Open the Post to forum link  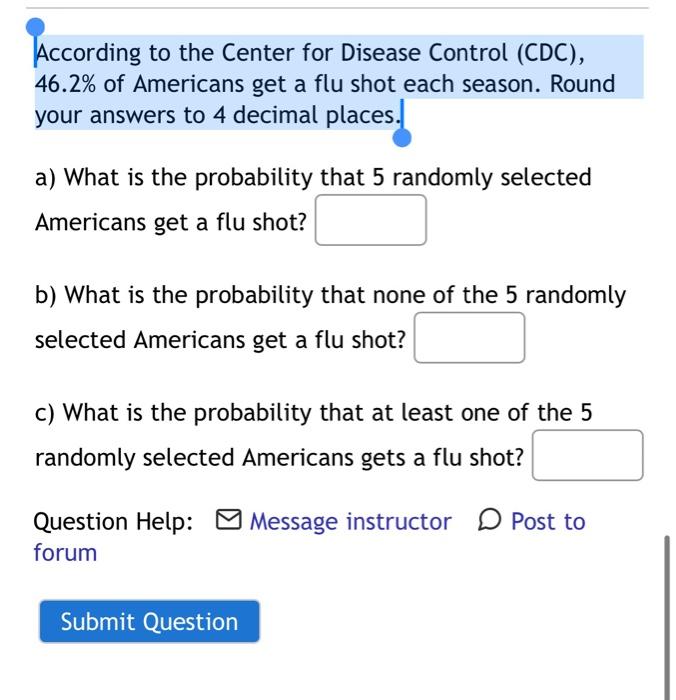tap(546, 521)
